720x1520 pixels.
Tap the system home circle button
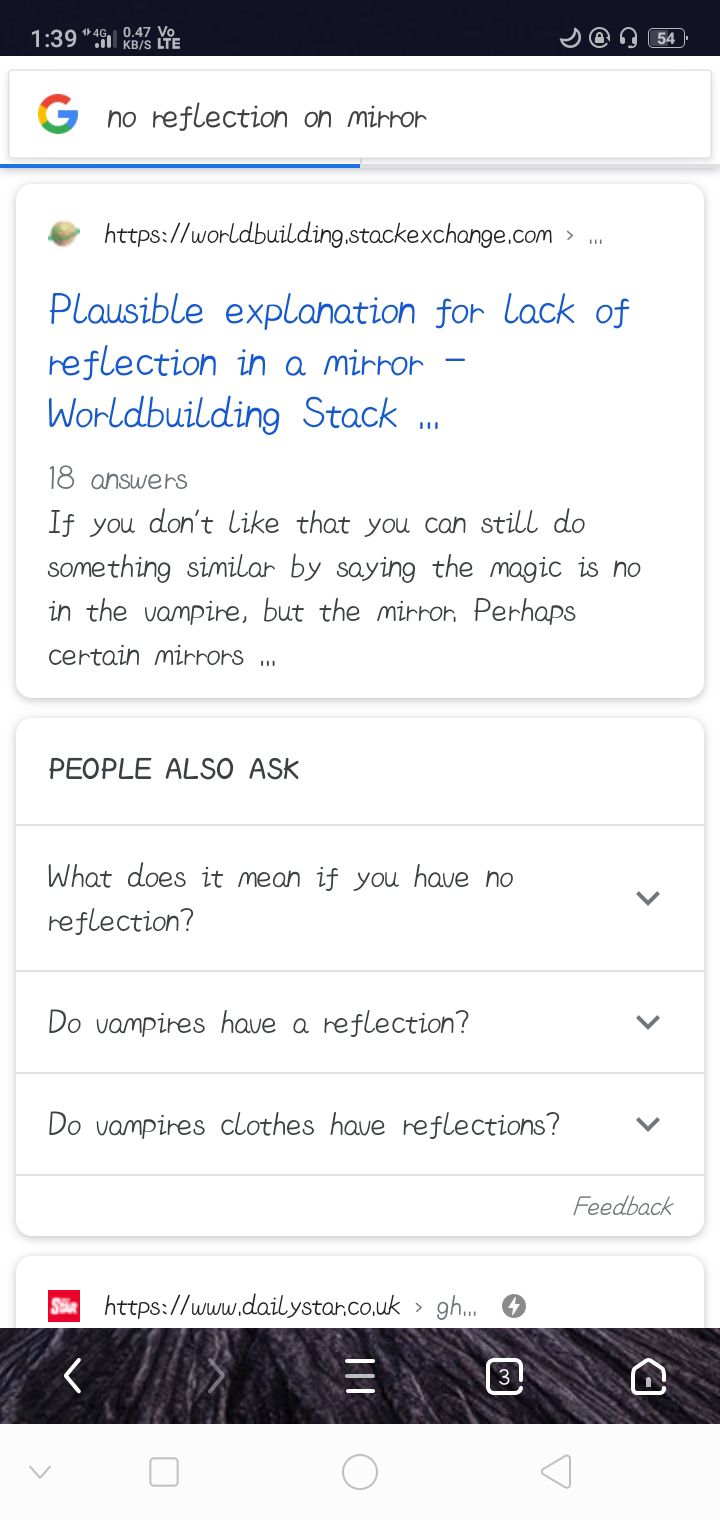coord(360,1472)
